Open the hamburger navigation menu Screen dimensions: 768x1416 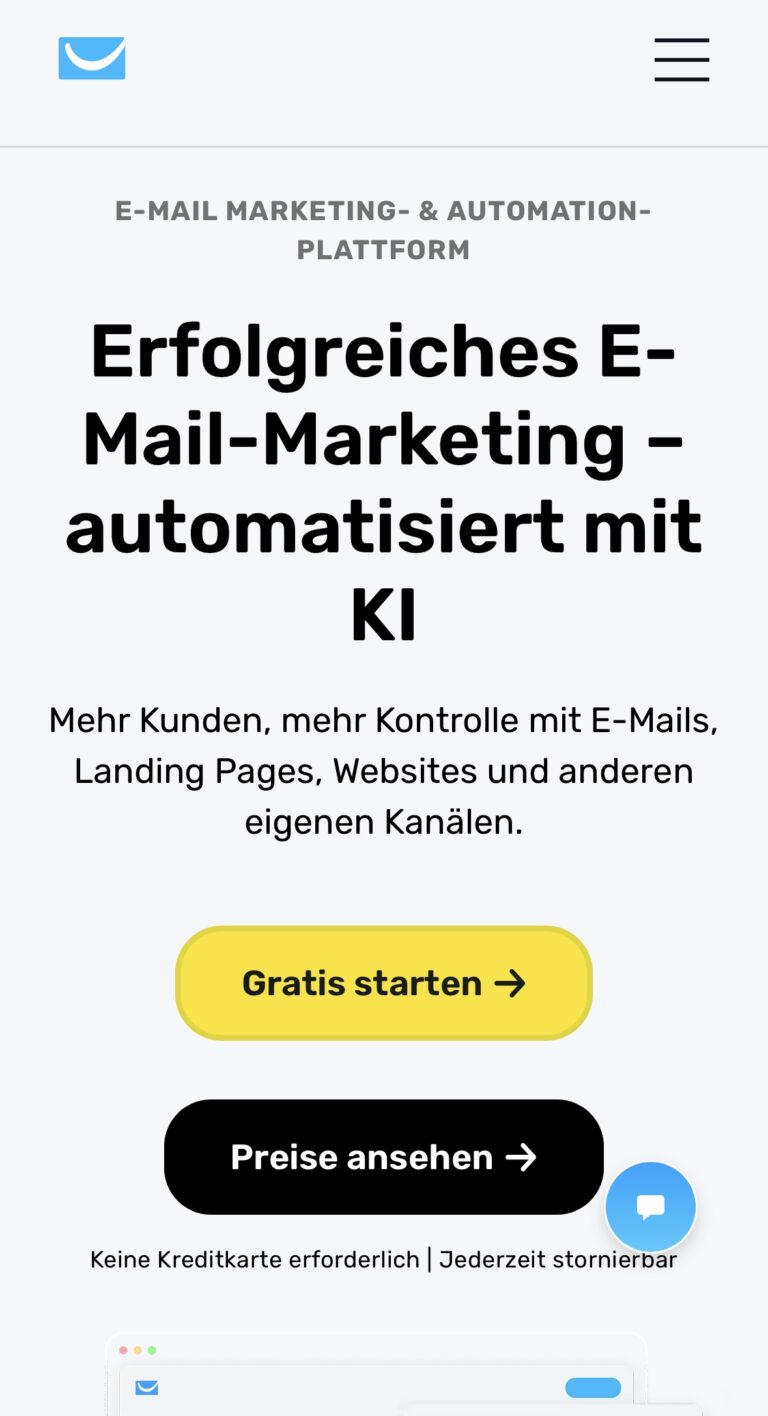[681, 60]
